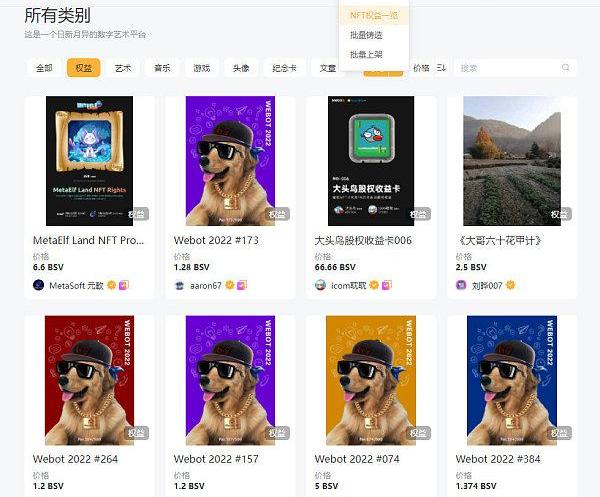
Task: Select the 全部 category chip
Action: pyautogui.click(x=44, y=68)
